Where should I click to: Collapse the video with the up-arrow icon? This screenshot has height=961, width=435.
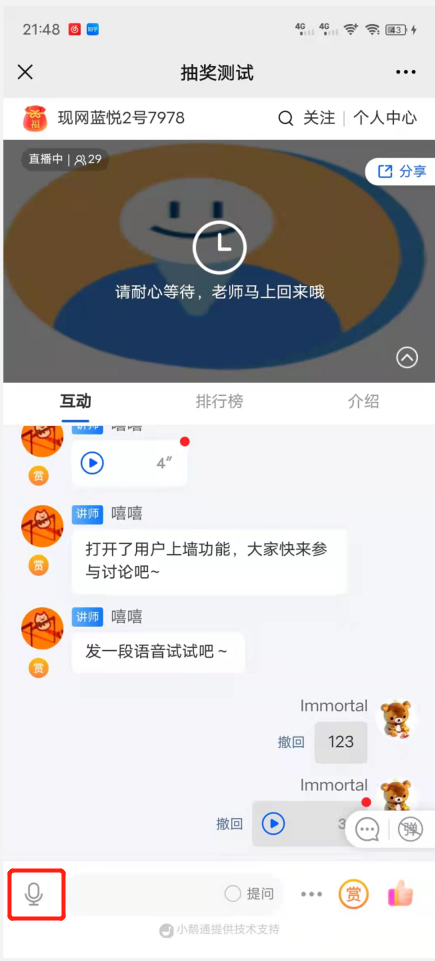pos(407,357)
